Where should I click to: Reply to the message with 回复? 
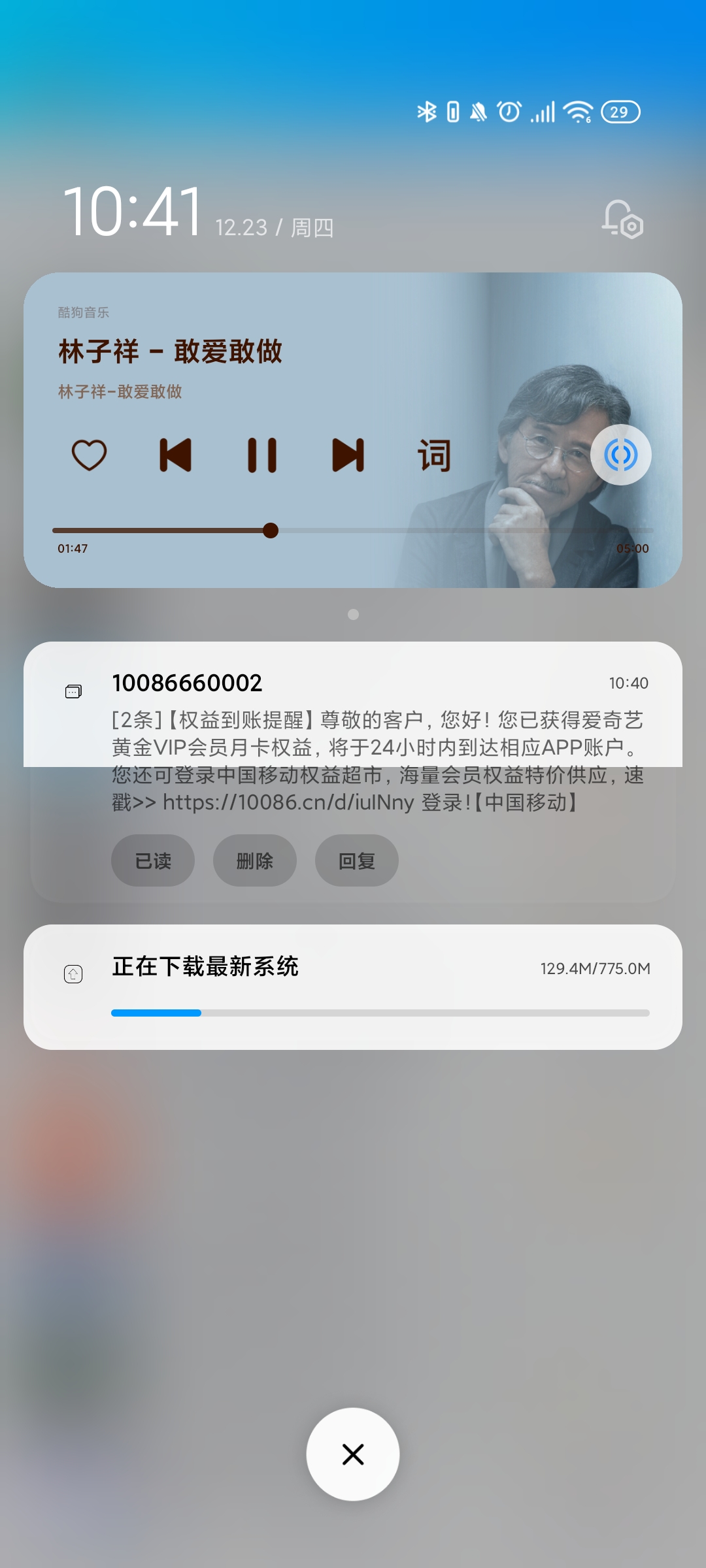click(357, 861)
